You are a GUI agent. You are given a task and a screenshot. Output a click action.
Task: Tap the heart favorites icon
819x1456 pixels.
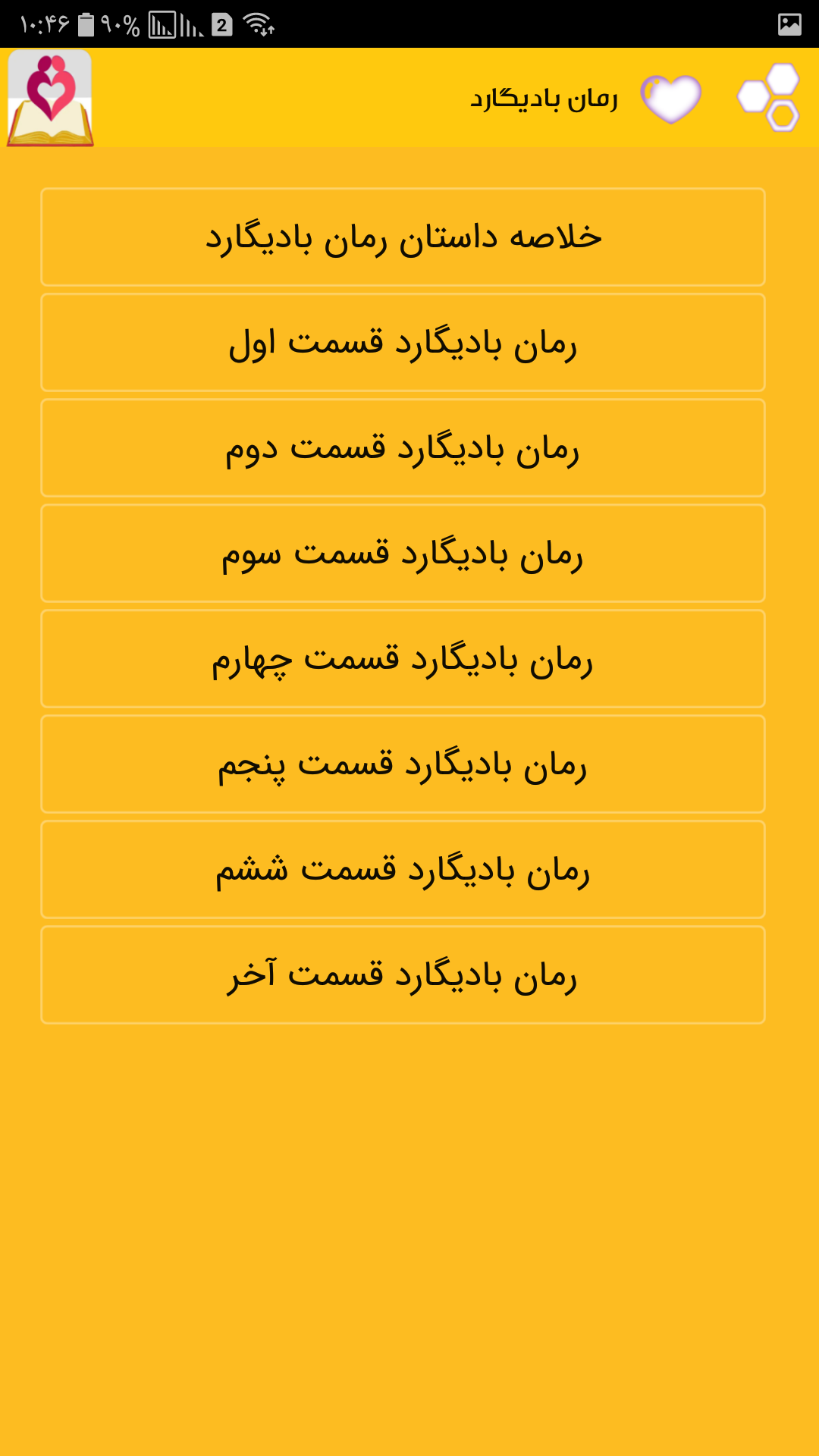point(671,99)
